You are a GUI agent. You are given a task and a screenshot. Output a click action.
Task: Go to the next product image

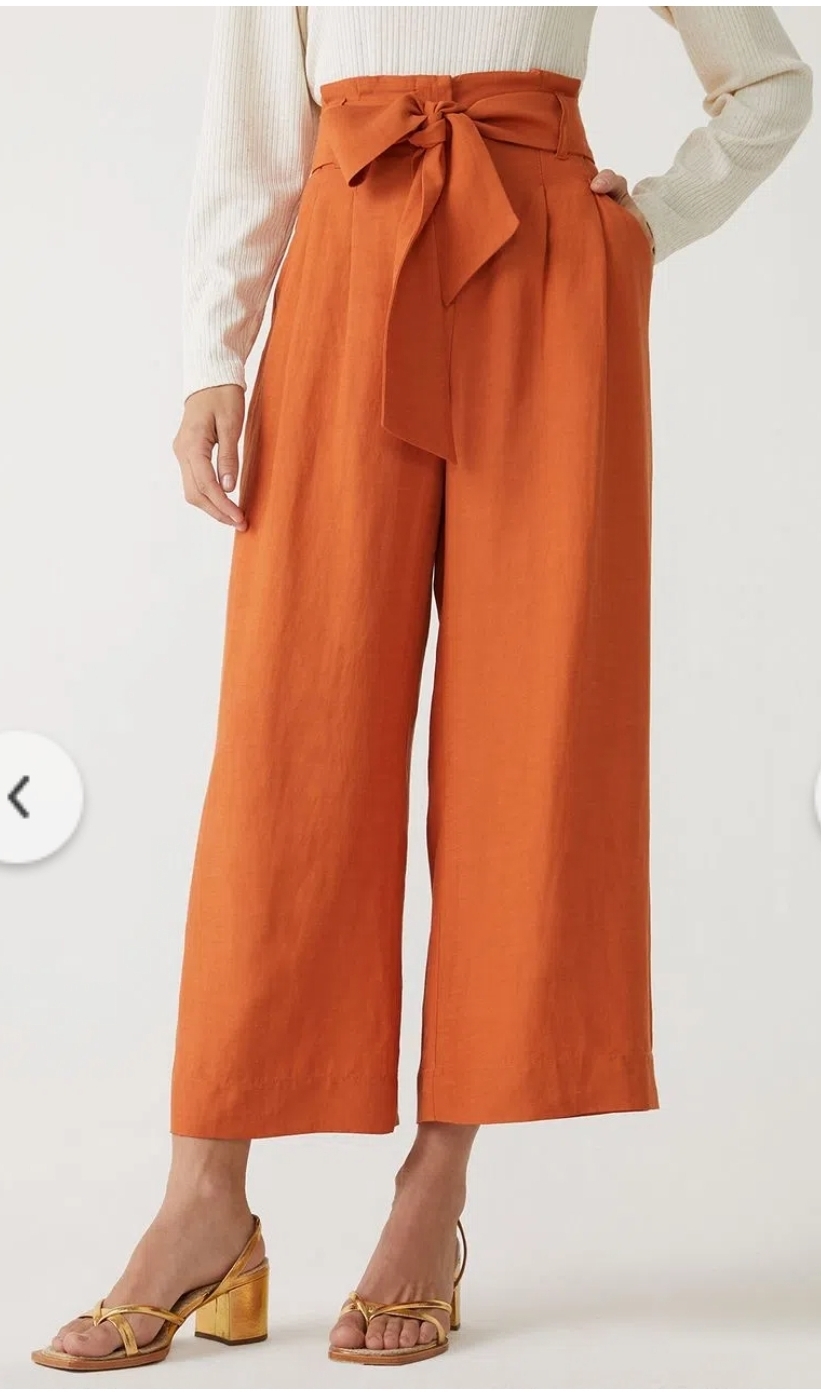point(816,797)
